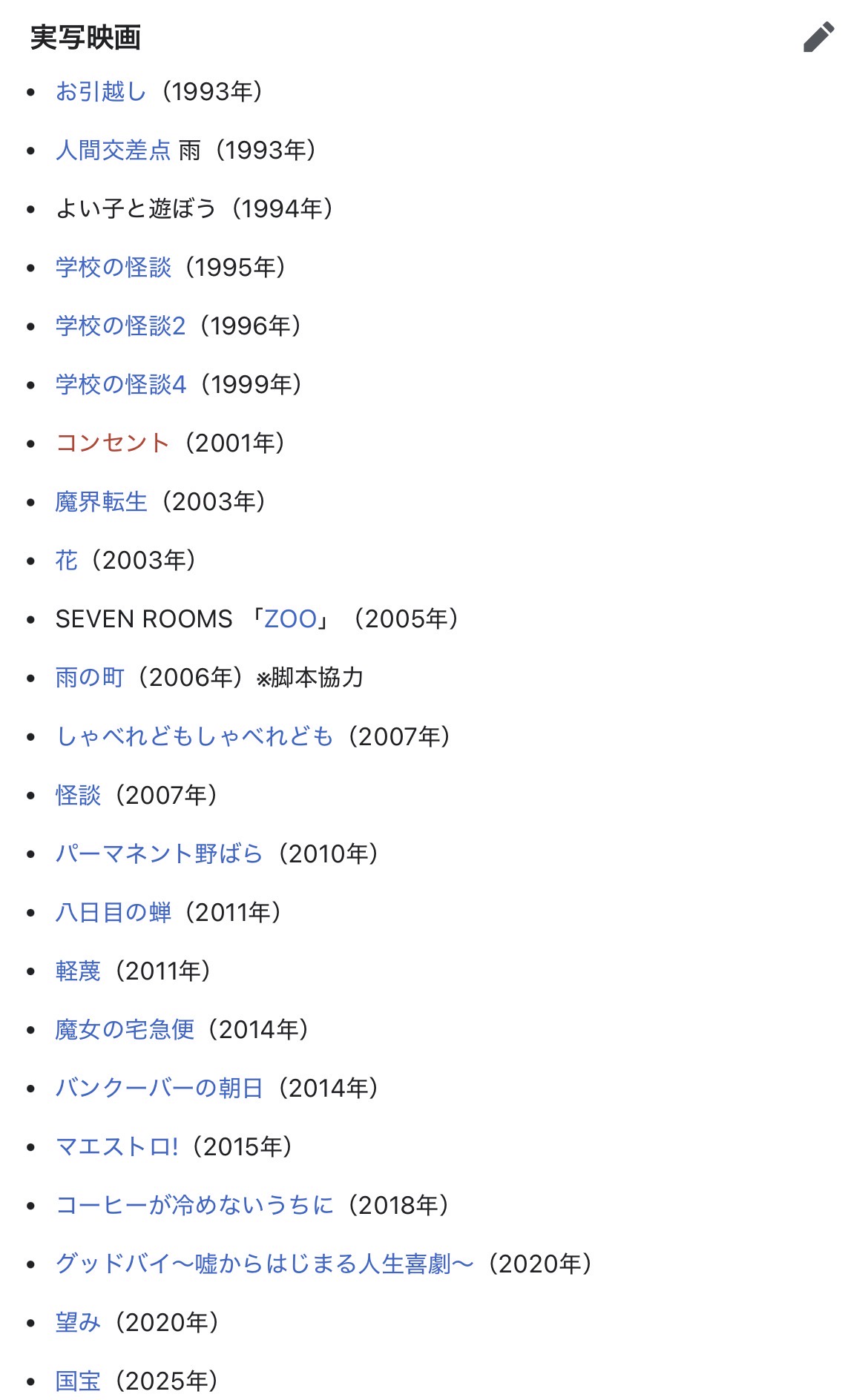Screen dimensions: 868x1400
Task: Open the 国宝 film article
Action: pos(78,1381)
